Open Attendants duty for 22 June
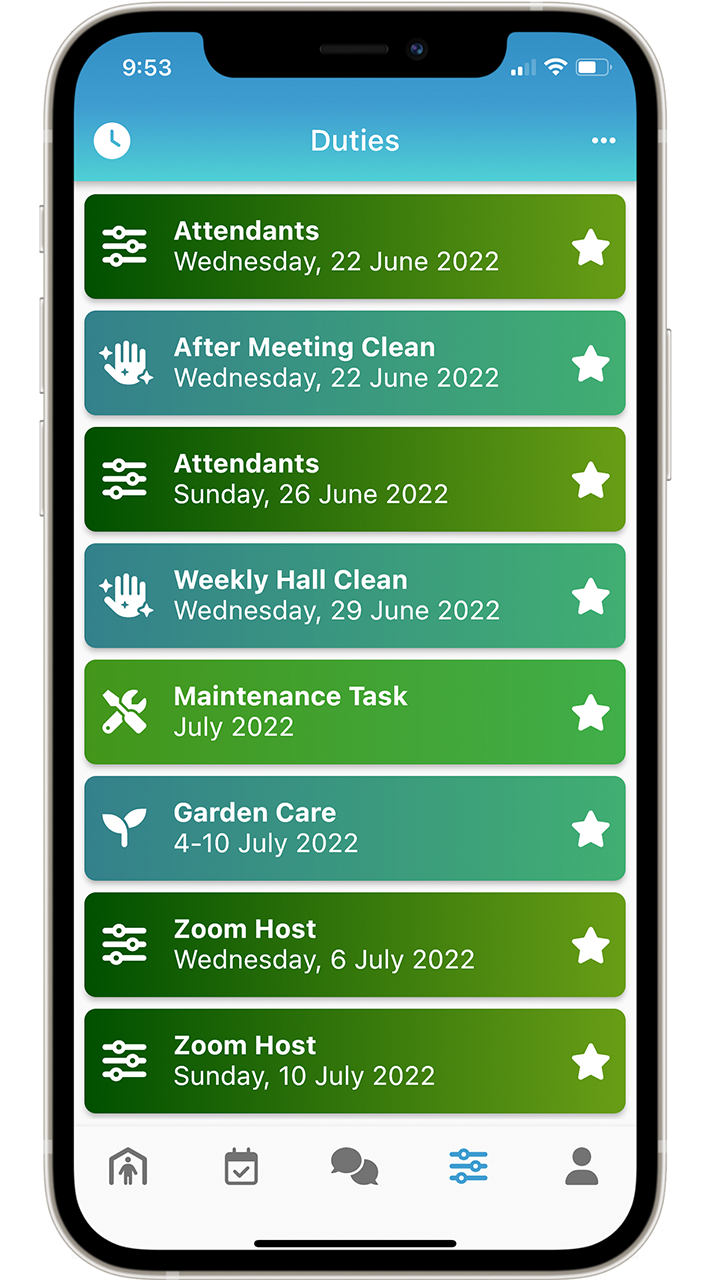This screenshot has height=1280, width=720. [x=335, y=246]
